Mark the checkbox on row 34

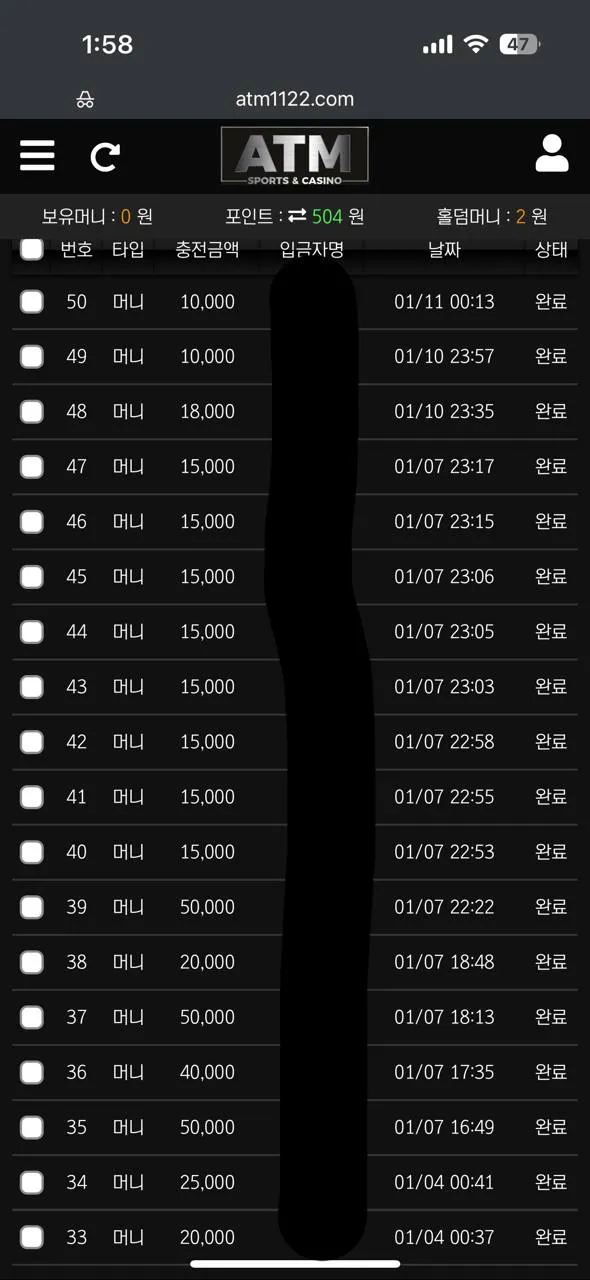[32, 1181]
